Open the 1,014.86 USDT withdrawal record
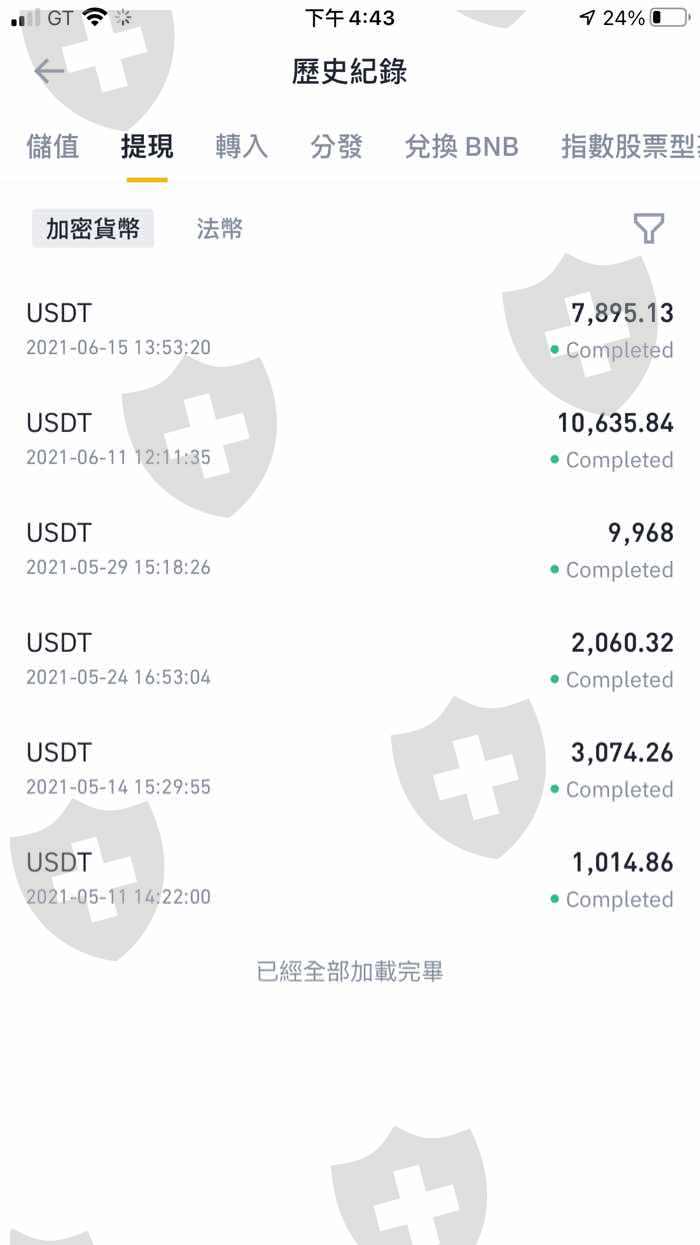Viewport: 700px width, 1245px height. click(x=350, y=880)
